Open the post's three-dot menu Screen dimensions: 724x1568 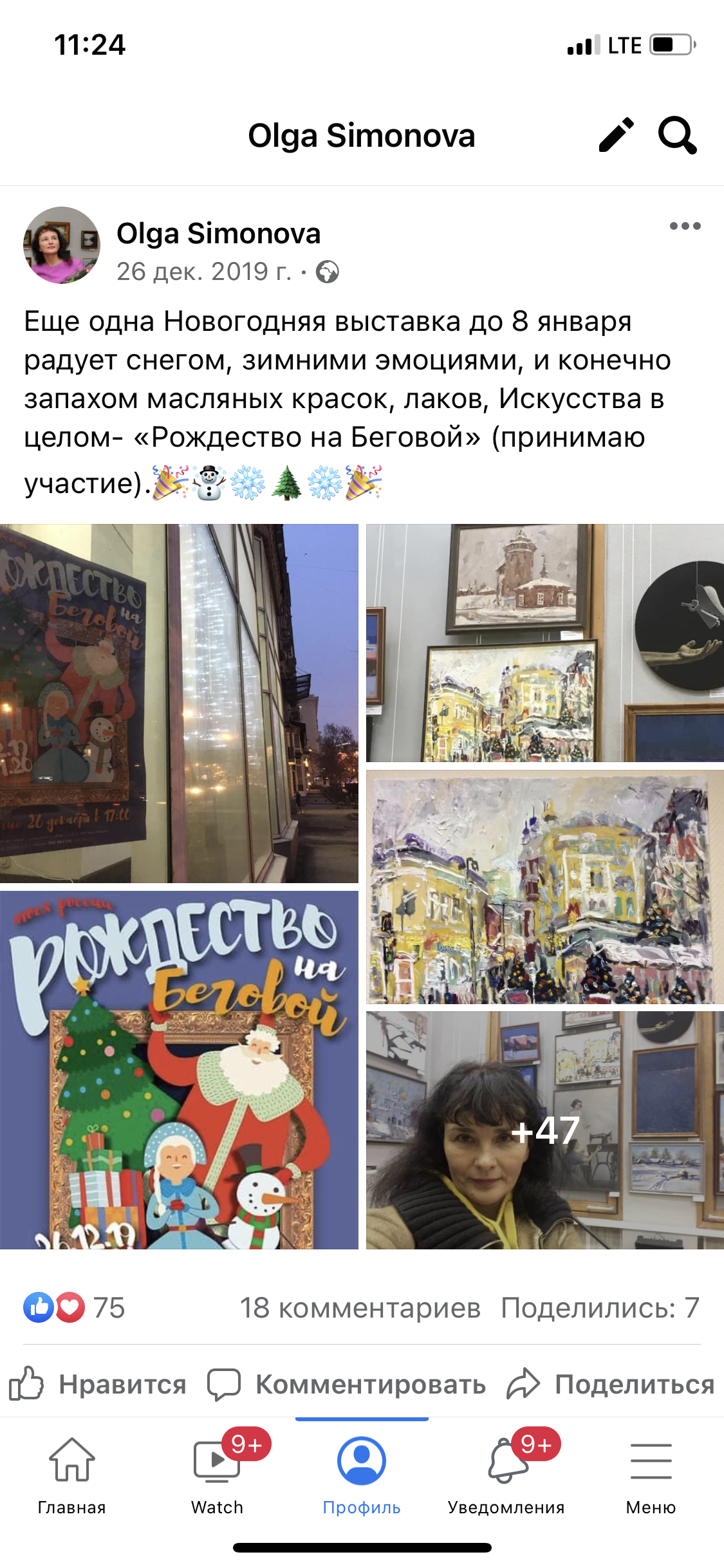pyautogui.click(x=685, y=226)
